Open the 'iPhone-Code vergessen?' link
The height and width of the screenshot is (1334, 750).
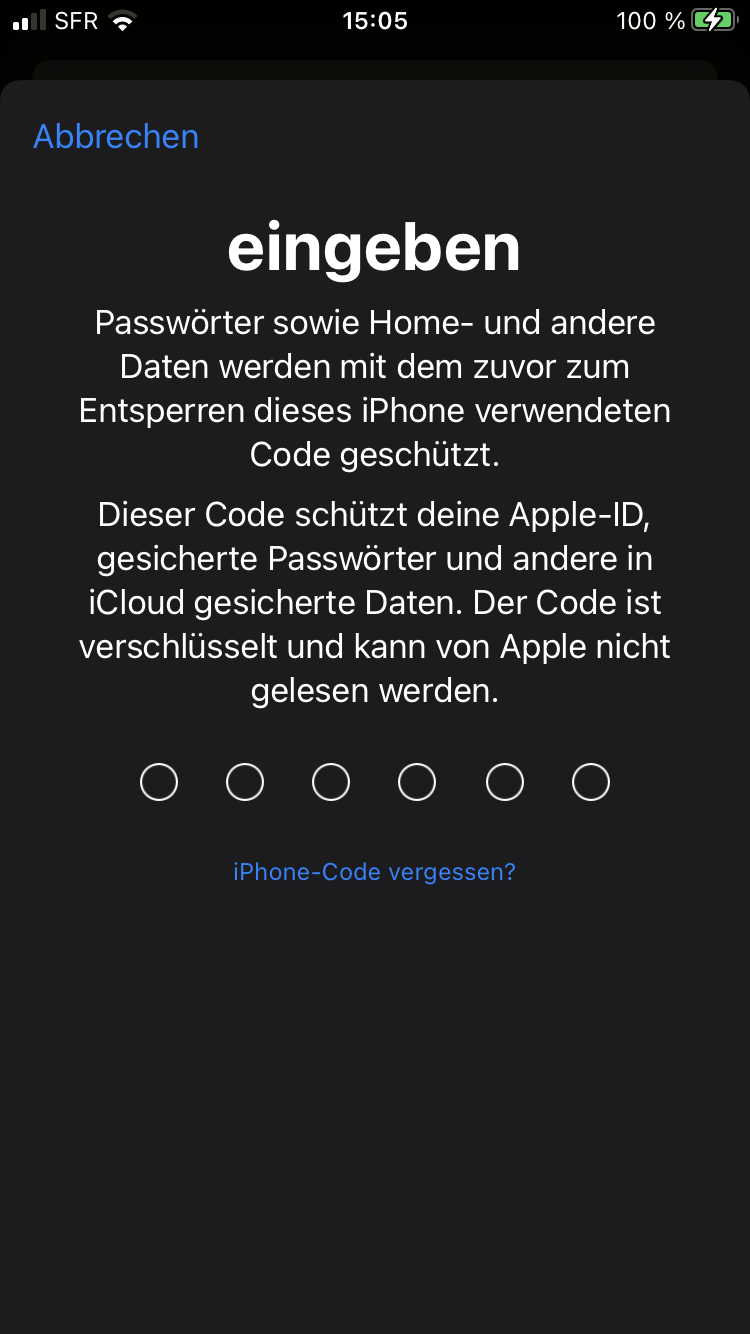pyautogui.click(x=374, y=872)
